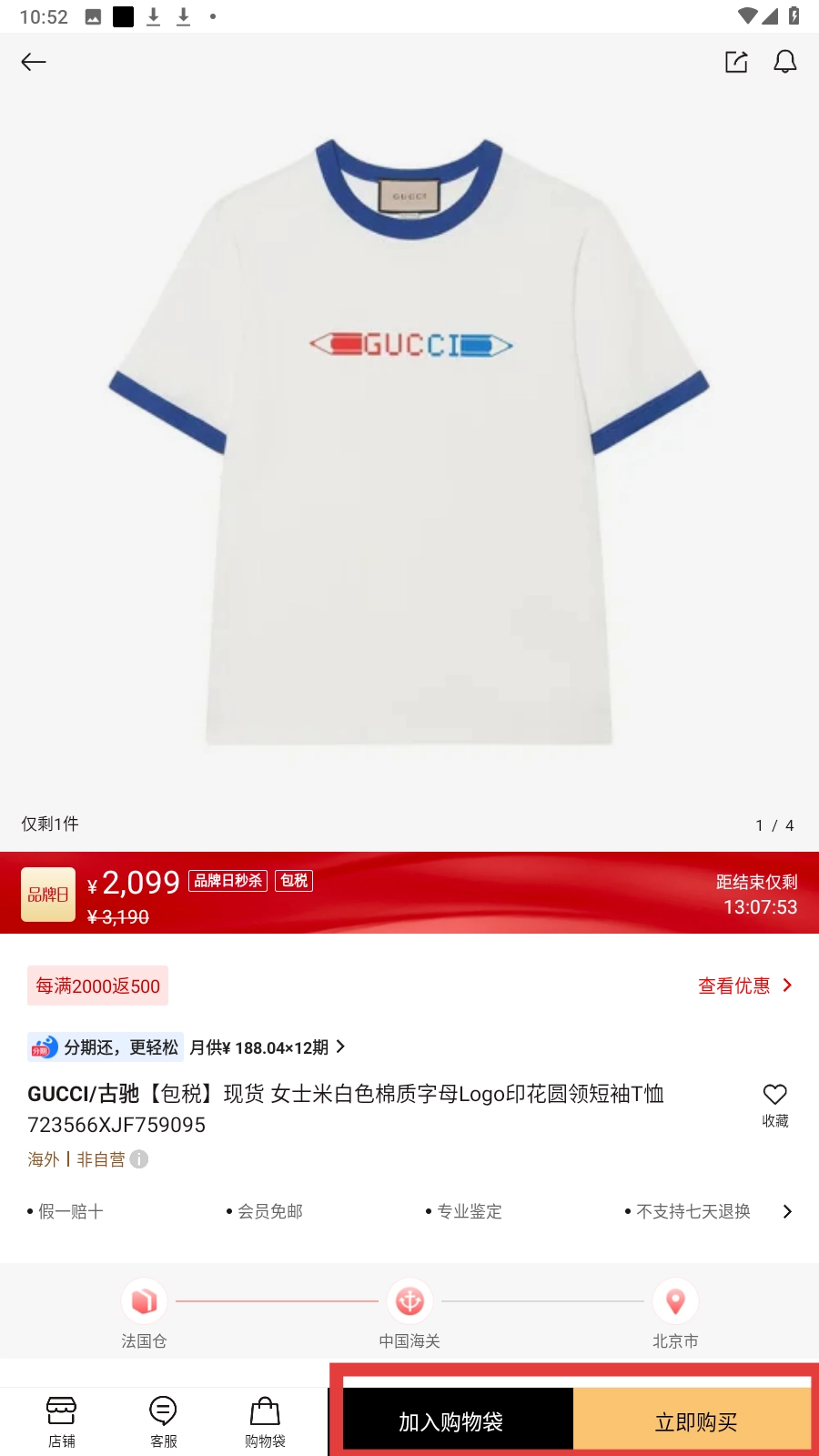Expand the service guarantees row

point(787,1211)
